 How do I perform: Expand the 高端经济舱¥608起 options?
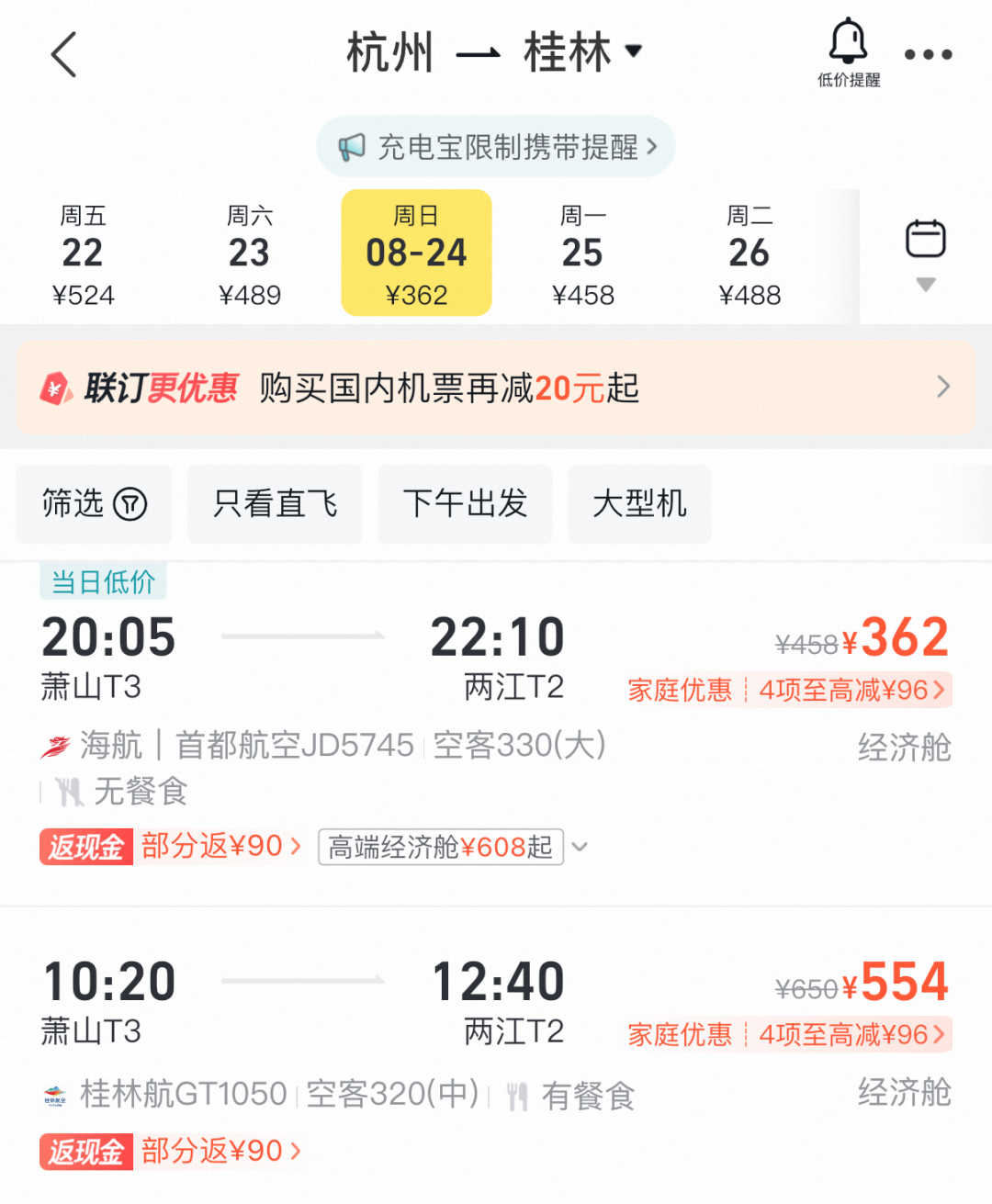click(580, 847)
